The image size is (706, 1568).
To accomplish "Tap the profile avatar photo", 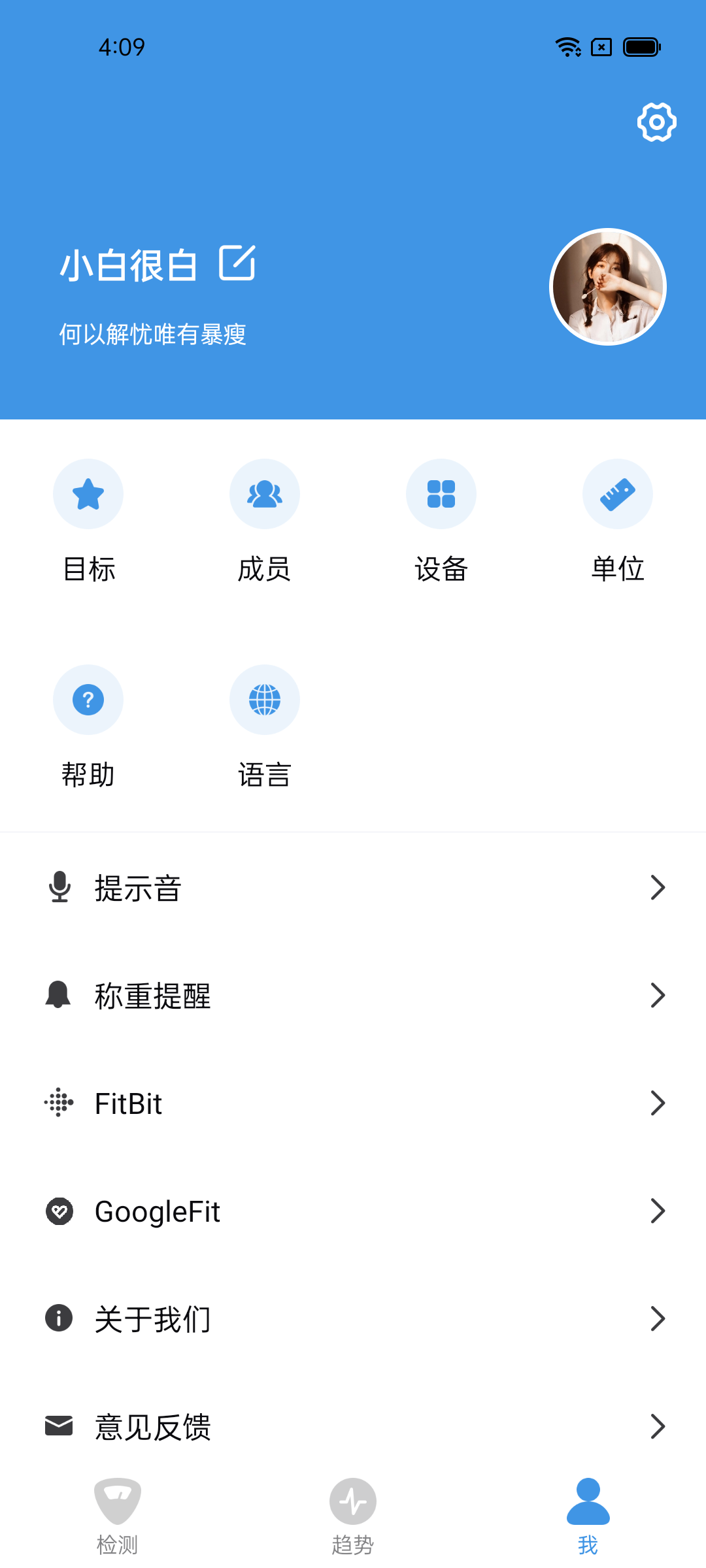I will point(607,287).
